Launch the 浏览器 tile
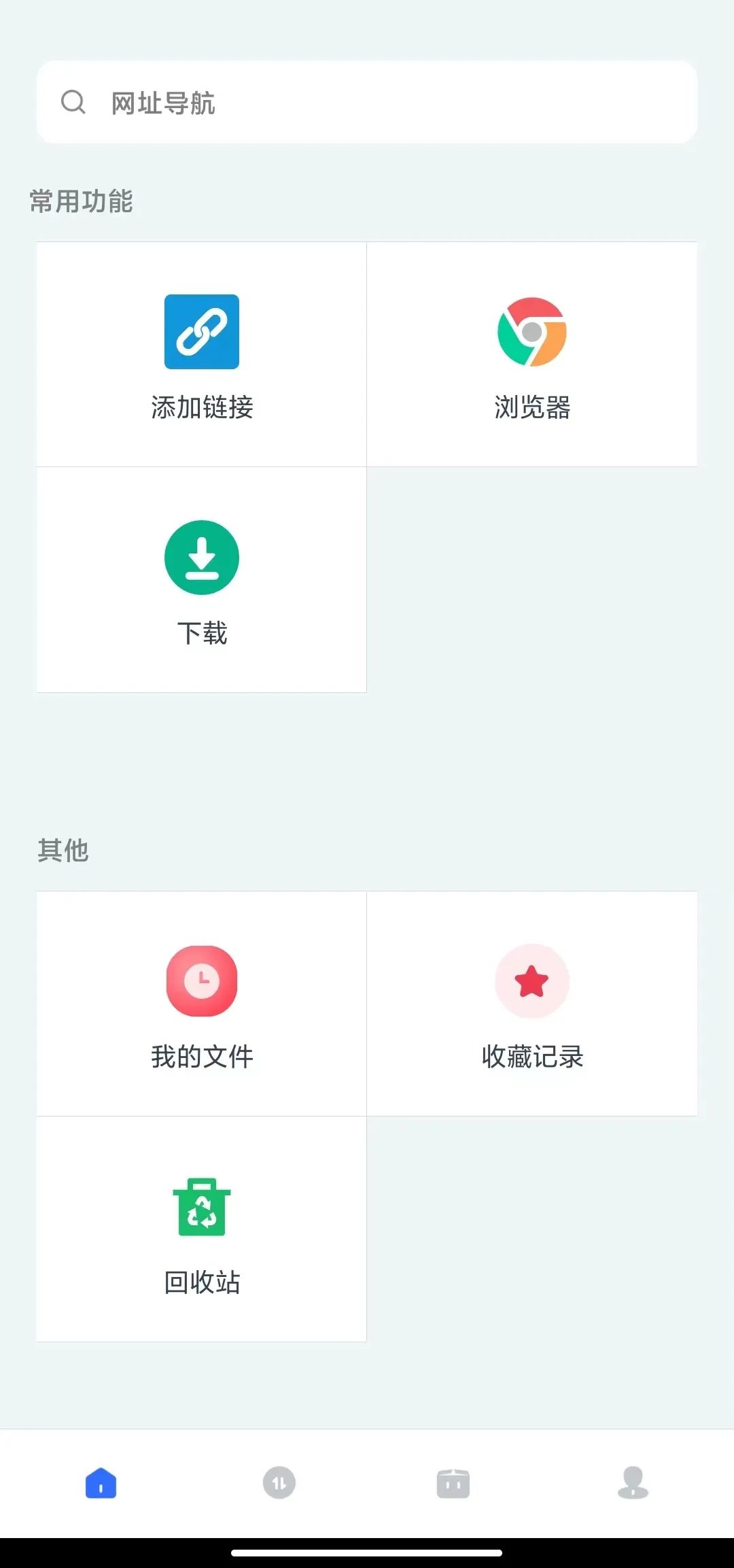Image resolution: width=734 pixels, height=1568 pixels. click(x=532, y=354)
